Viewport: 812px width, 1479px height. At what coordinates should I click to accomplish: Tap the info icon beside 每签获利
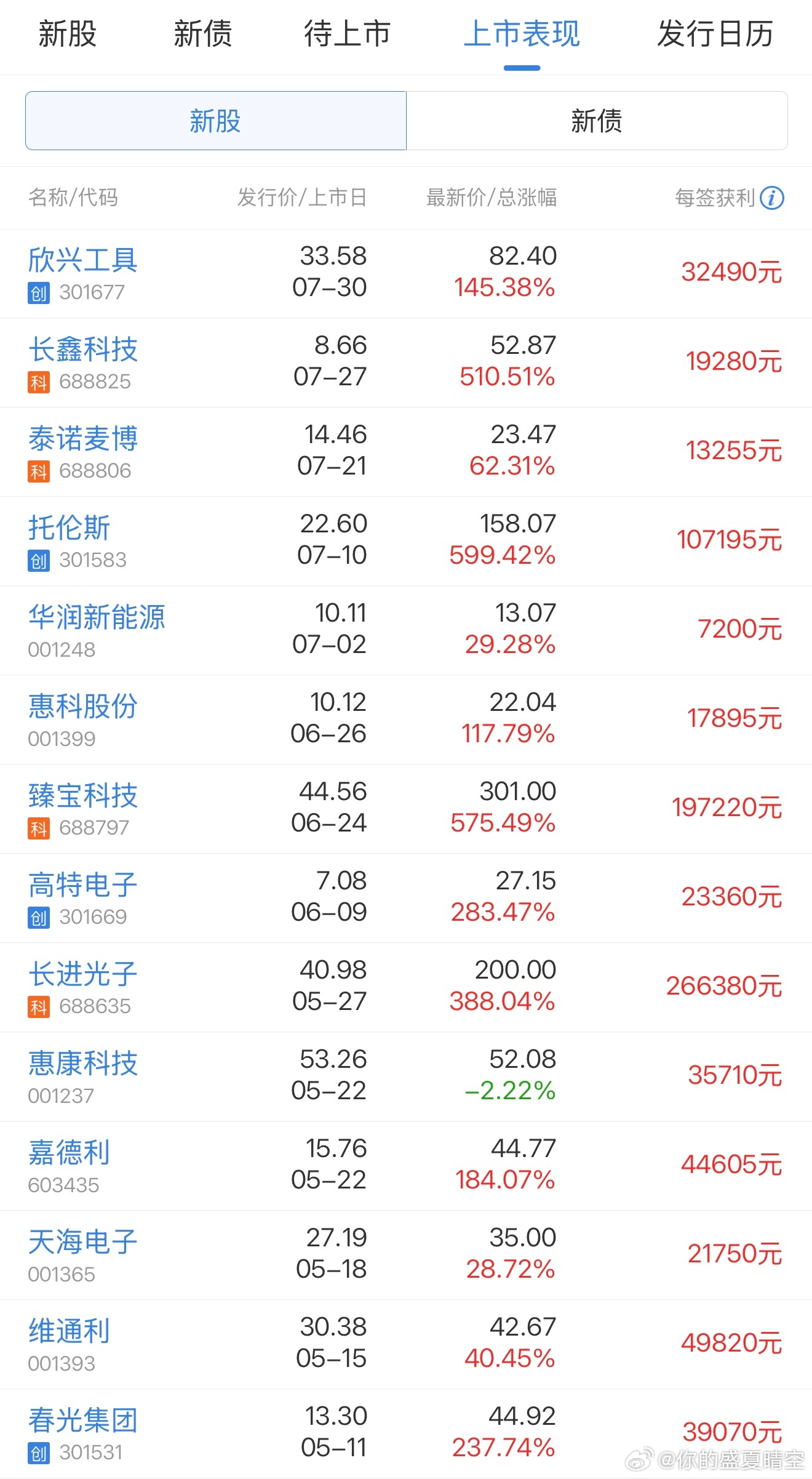pos(772,198)
